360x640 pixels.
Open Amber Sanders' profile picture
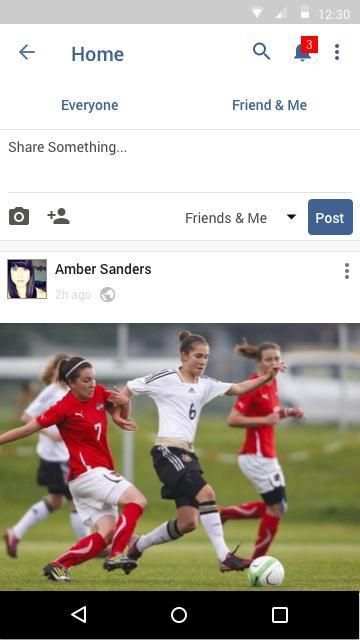pos(27,279)
